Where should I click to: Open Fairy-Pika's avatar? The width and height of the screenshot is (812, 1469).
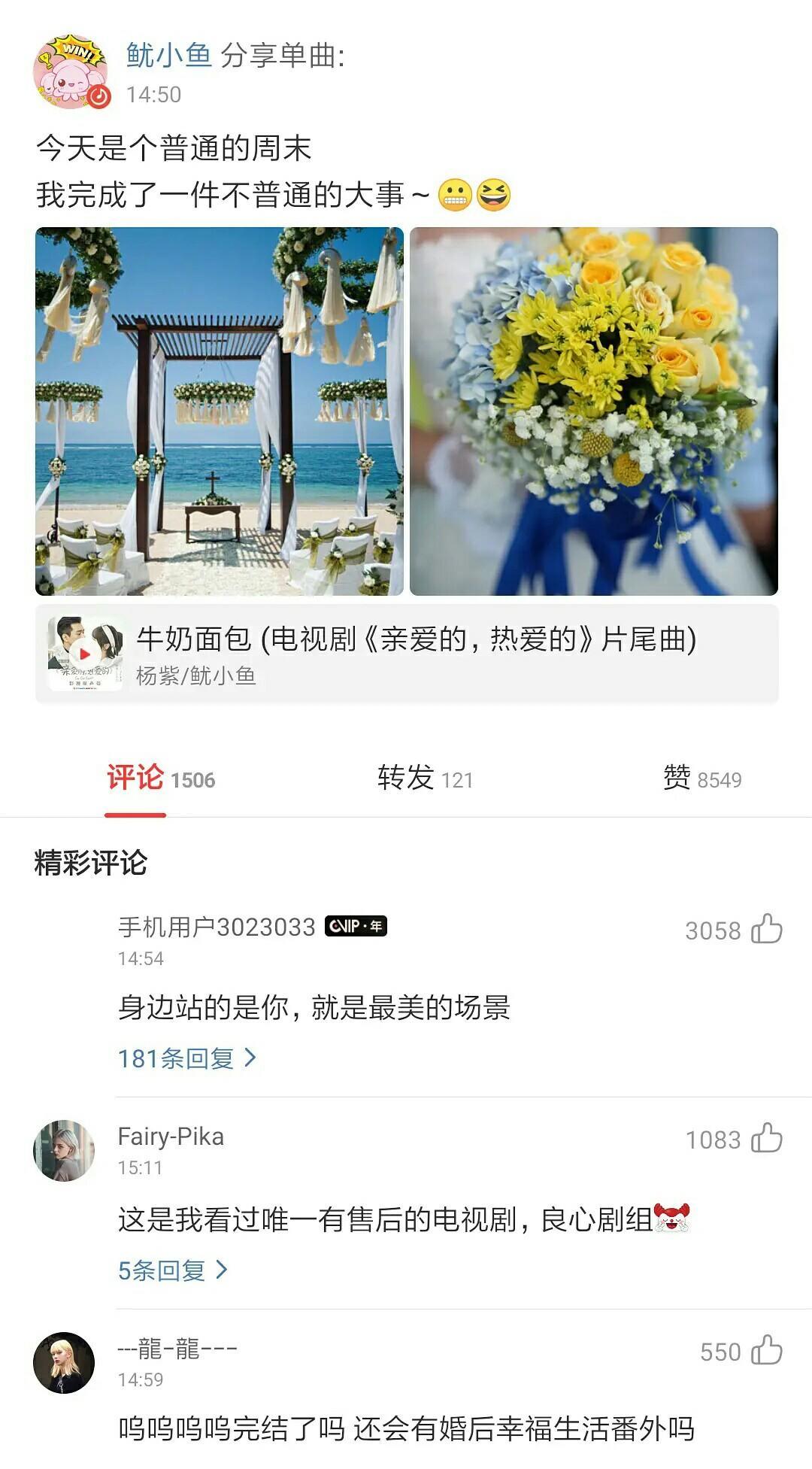(x=64, y=1150)
